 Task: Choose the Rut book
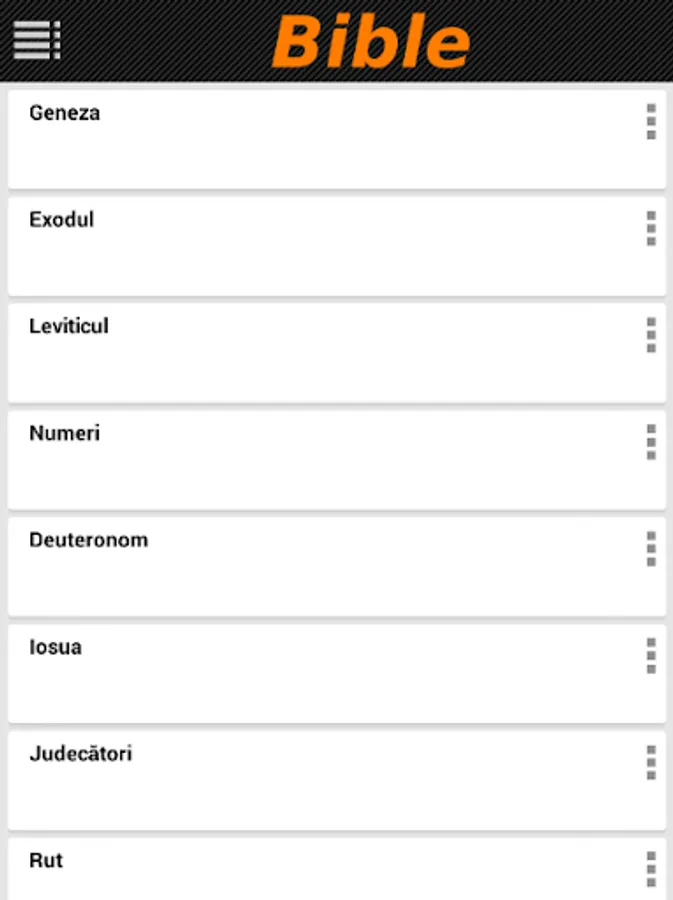pos(300,870)
